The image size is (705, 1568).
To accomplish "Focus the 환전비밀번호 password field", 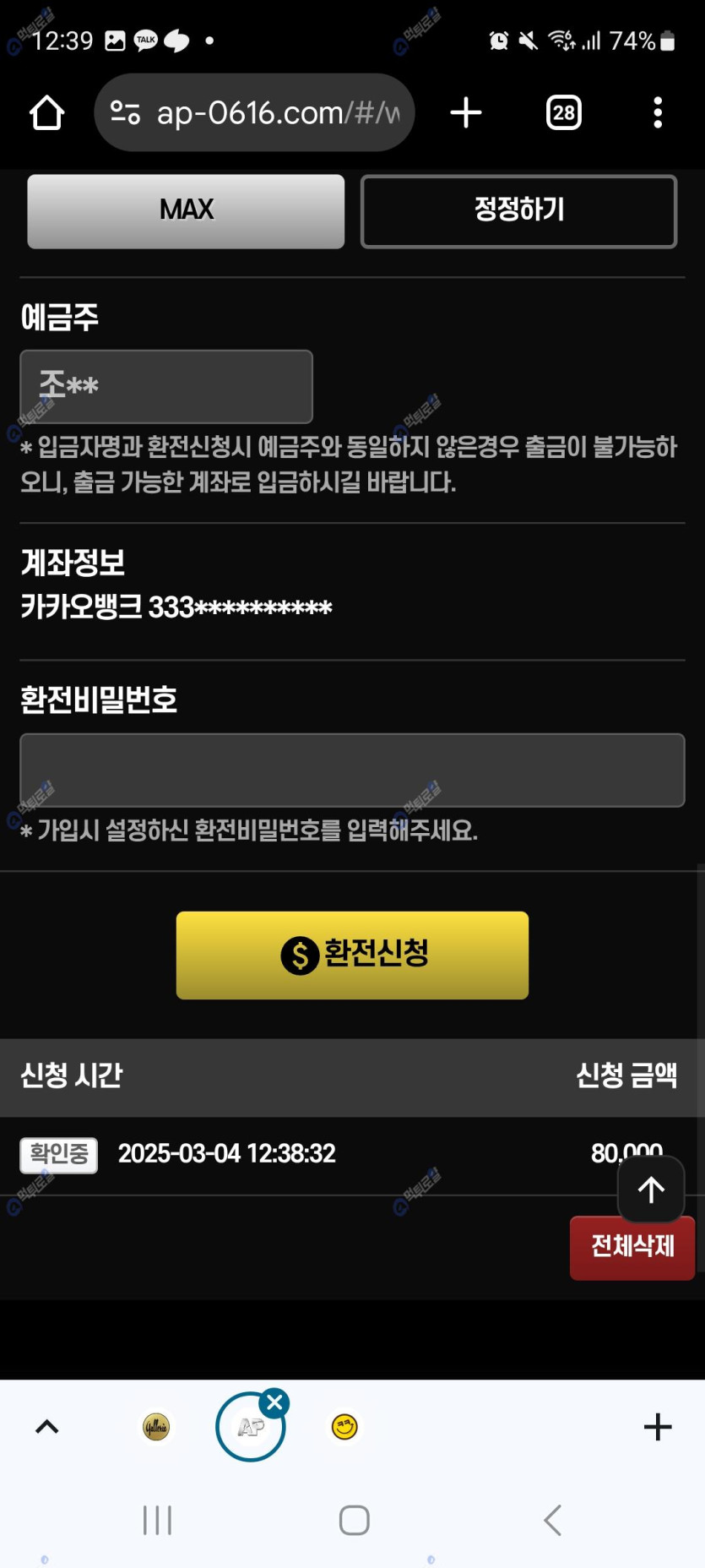I will [352, 770].
